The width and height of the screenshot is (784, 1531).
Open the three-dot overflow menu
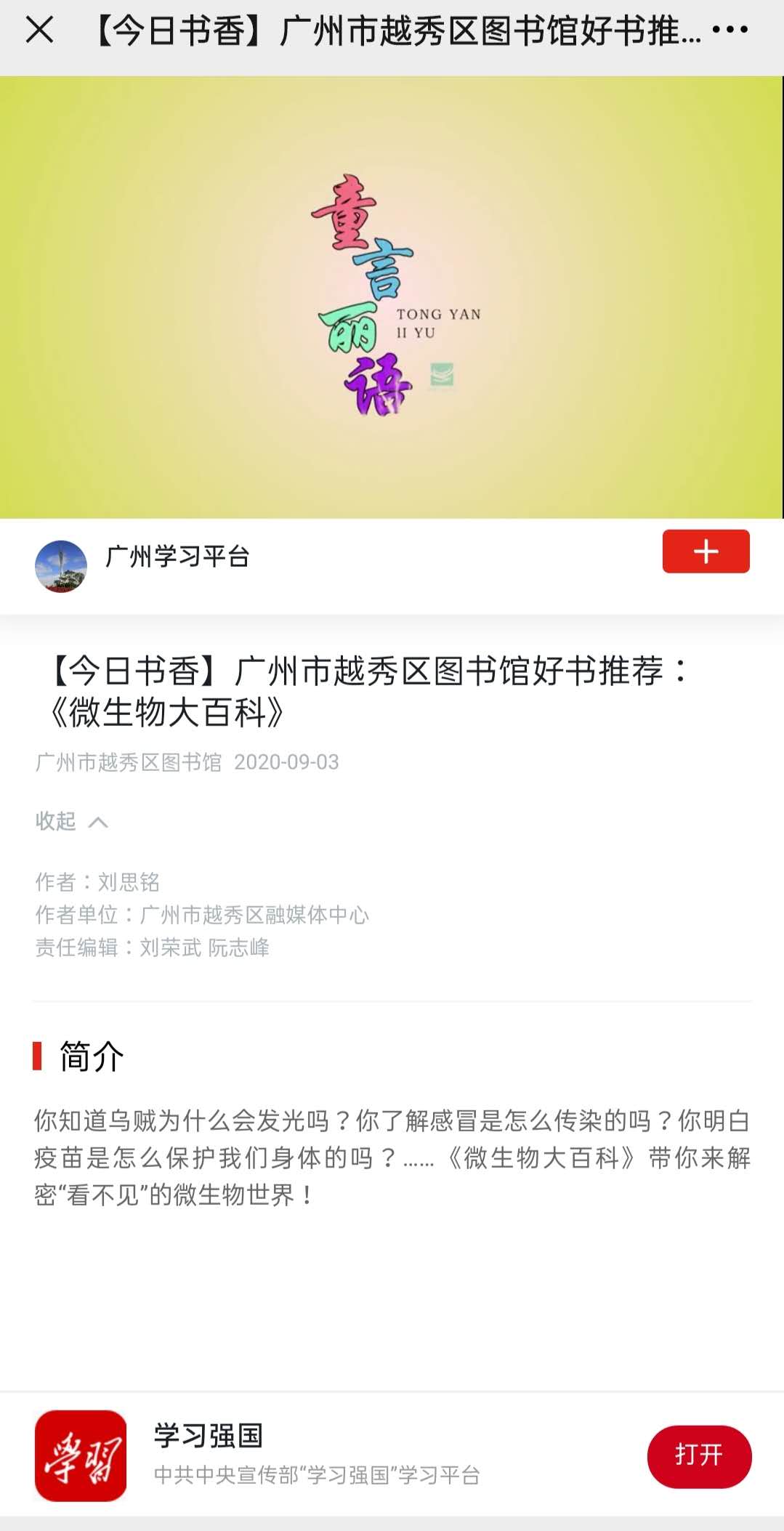click(x=730, y=30)
